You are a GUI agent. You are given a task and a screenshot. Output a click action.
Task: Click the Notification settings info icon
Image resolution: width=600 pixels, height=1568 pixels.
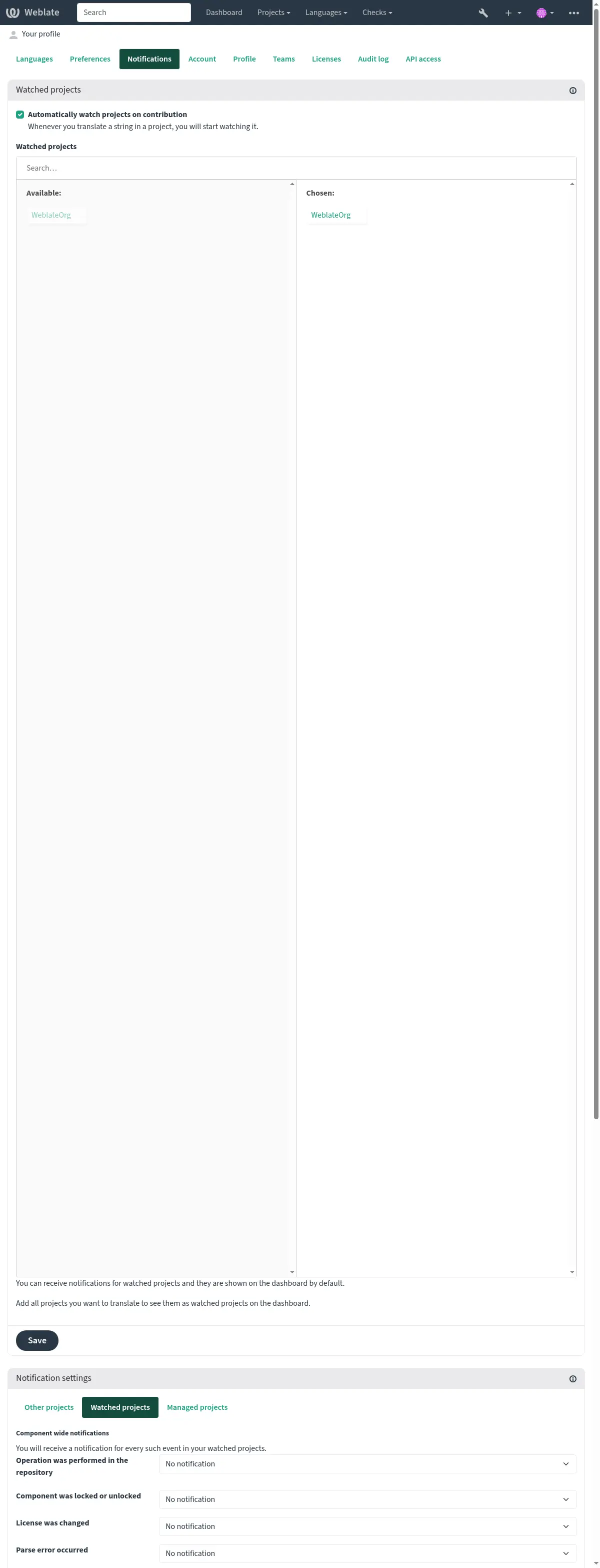(572, 1379)
